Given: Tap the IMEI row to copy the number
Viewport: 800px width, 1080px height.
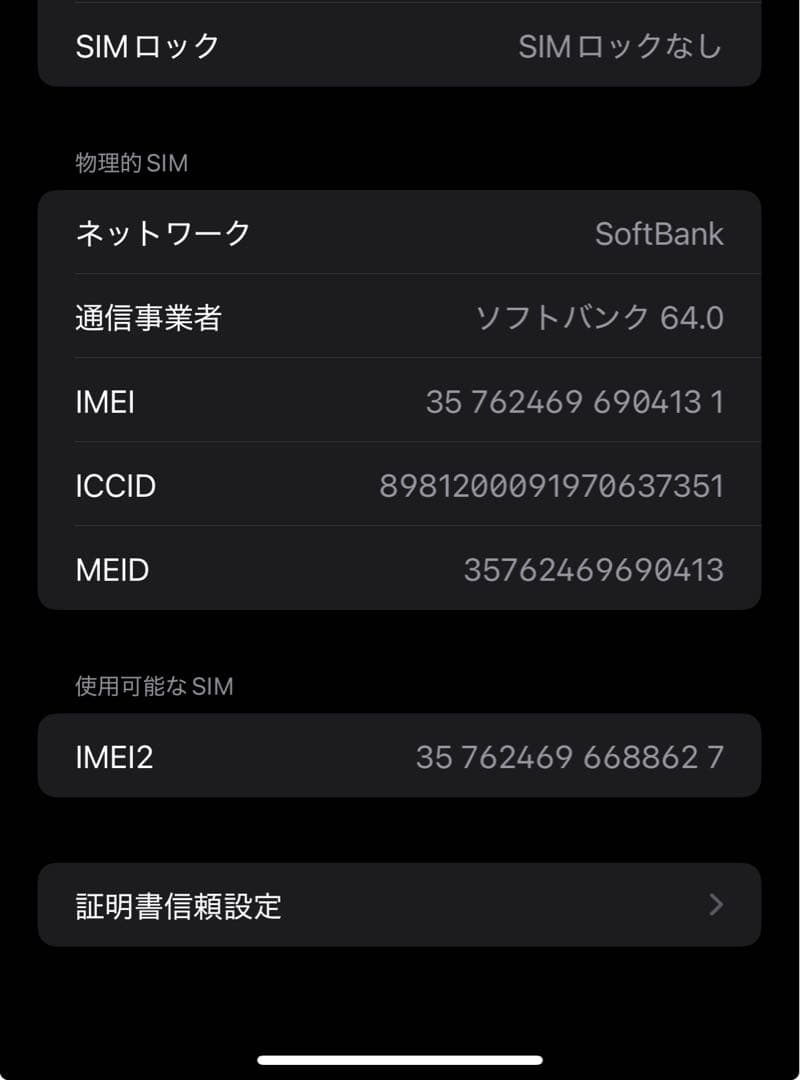Looking at the screenshot, I should (400, 402).
